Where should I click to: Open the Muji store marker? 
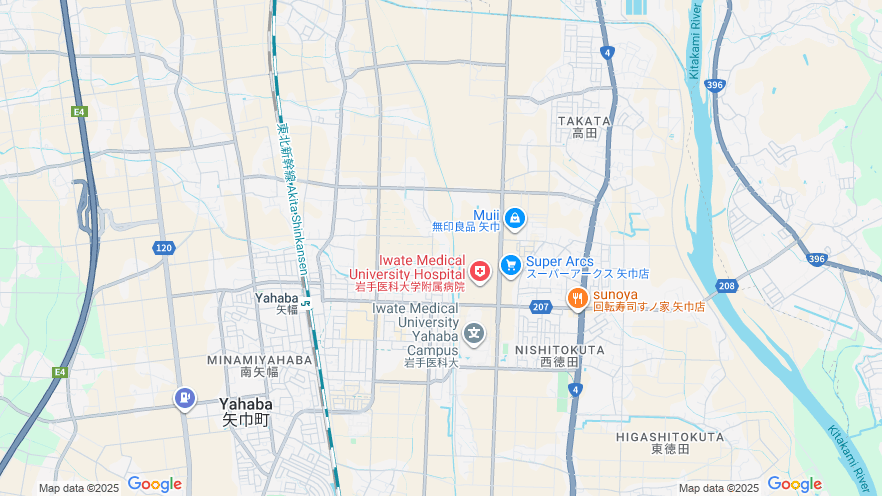(x=515, y=217)
